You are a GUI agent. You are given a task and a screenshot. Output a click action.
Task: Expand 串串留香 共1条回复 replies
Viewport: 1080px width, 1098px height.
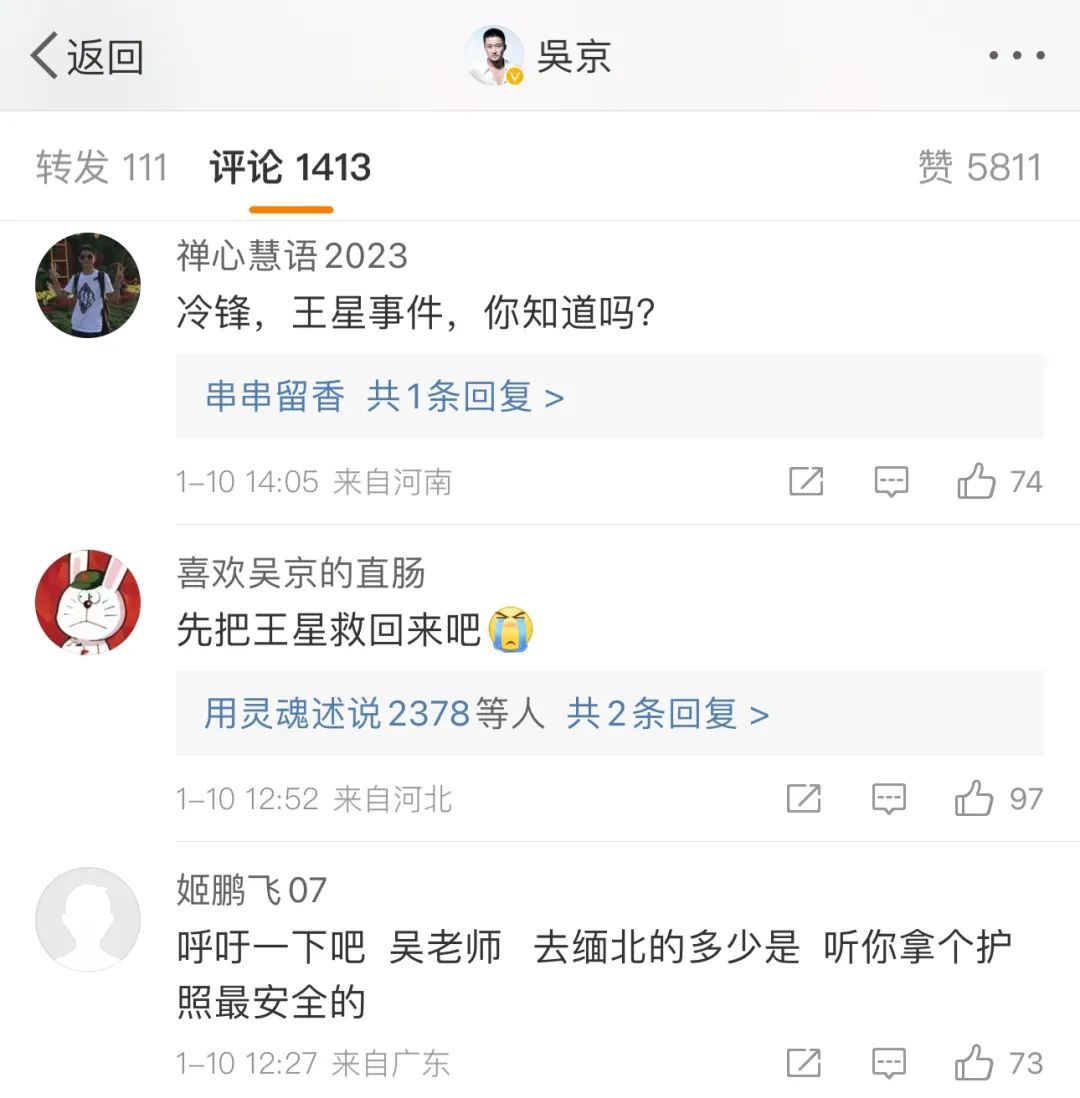click(x=385, y=397)
